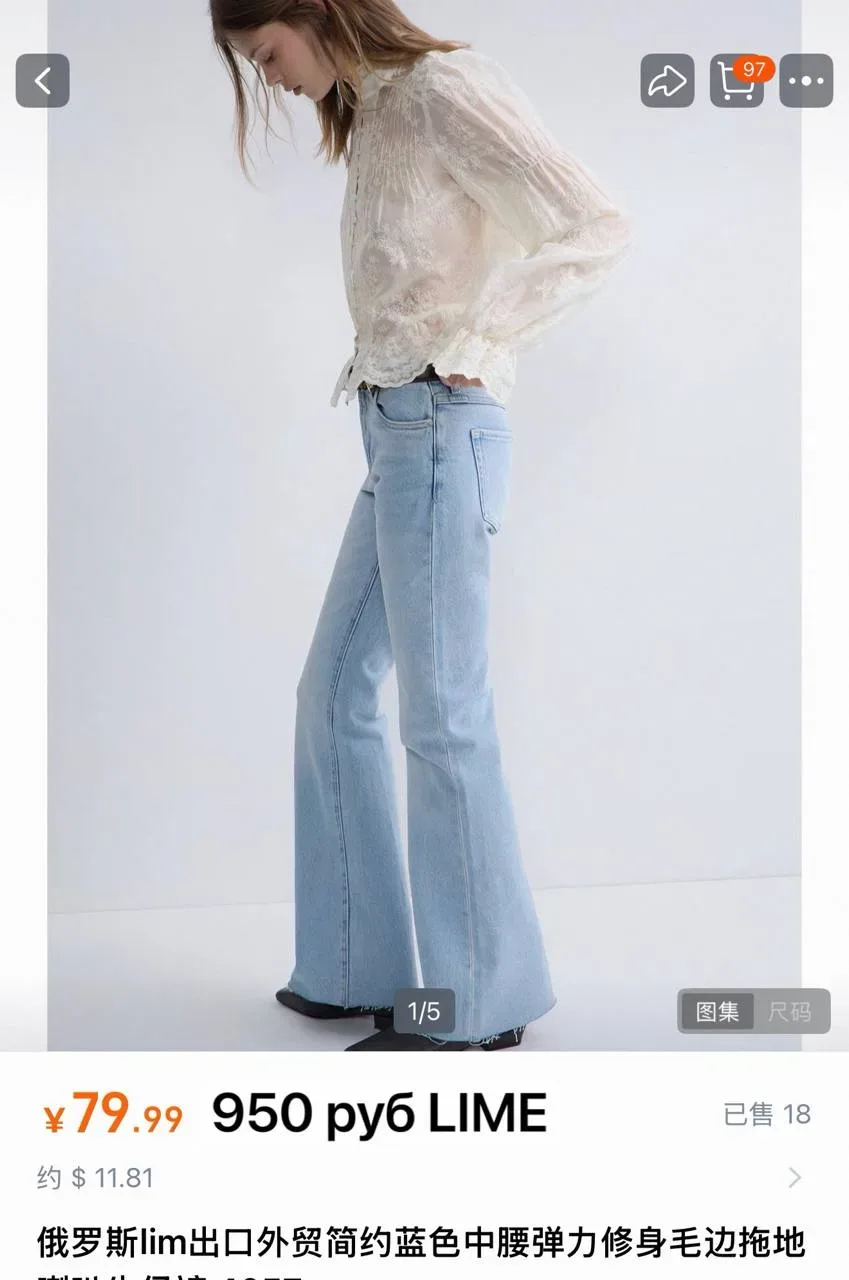Switch to the 尺码 size tab
This screenshot has width=849, height=1280.
click(789, 1011)
